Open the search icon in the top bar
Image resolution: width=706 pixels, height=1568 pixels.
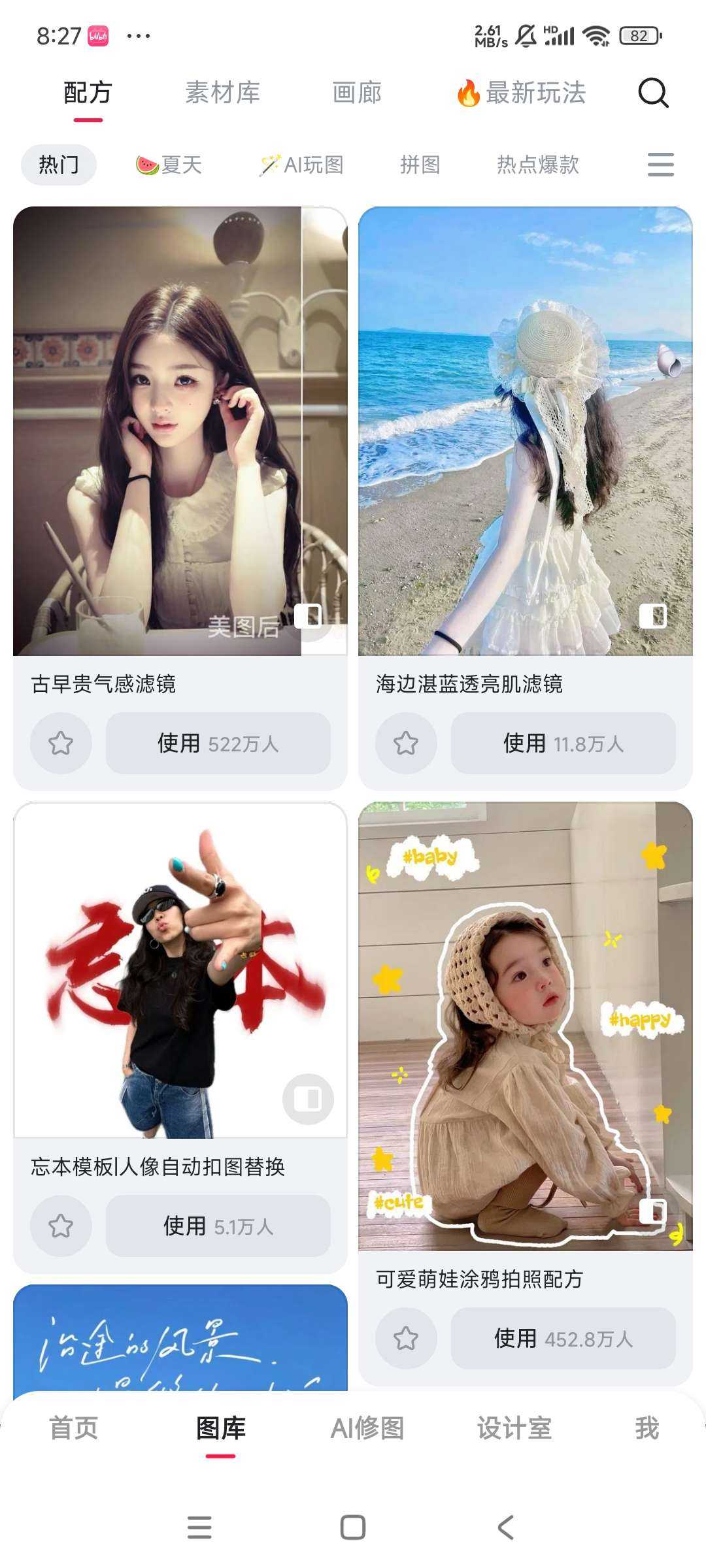(653, 93)
